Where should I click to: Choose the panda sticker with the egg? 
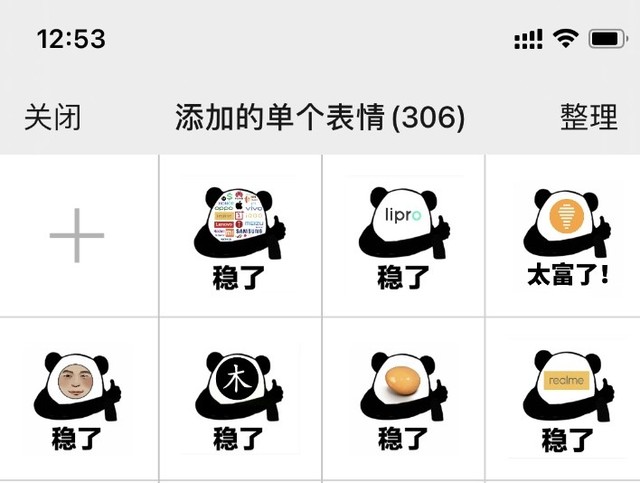click(403, 398)
